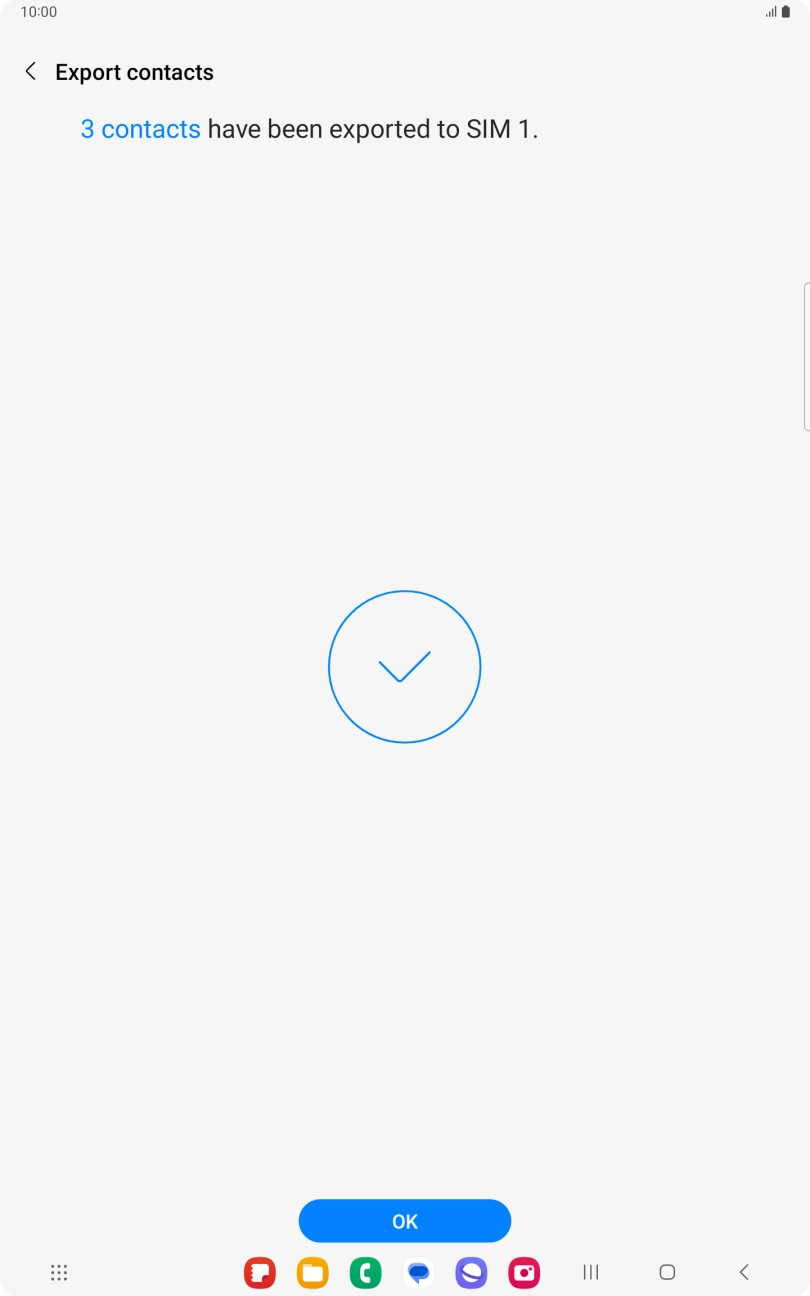Launch the Samsung Internet browser
810x1296 pixels.
471,1272
